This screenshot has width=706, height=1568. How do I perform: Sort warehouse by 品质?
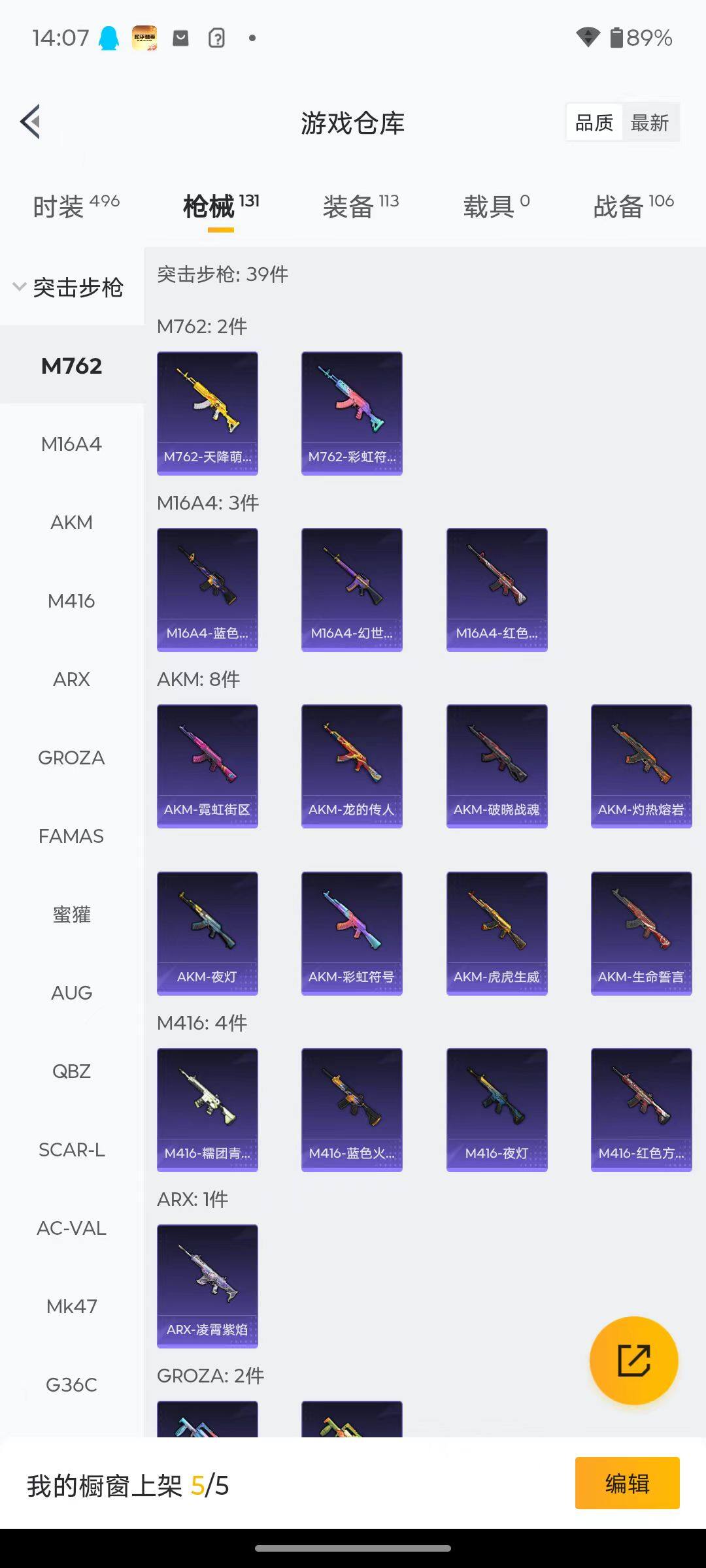(x=594, y=122)
